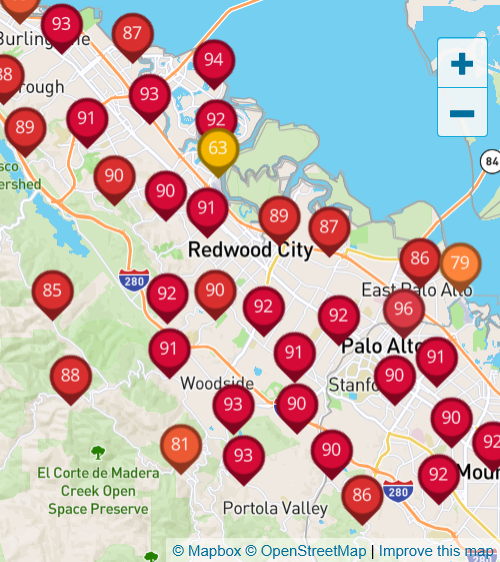Select the yellow 63 map pin
This screenshot has width=500, height=562.
coord(218,152)
